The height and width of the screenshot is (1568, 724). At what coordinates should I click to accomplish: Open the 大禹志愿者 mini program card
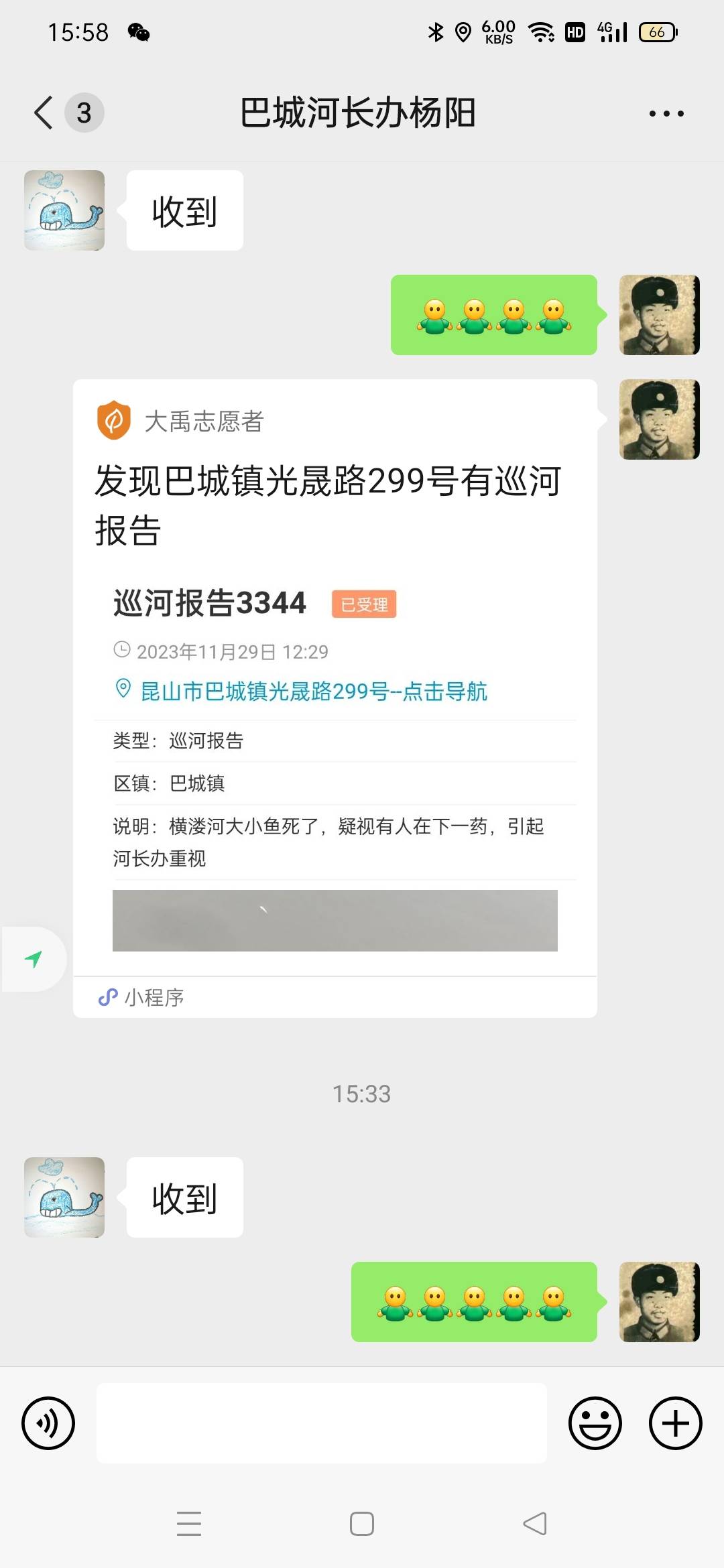point(335,698)
